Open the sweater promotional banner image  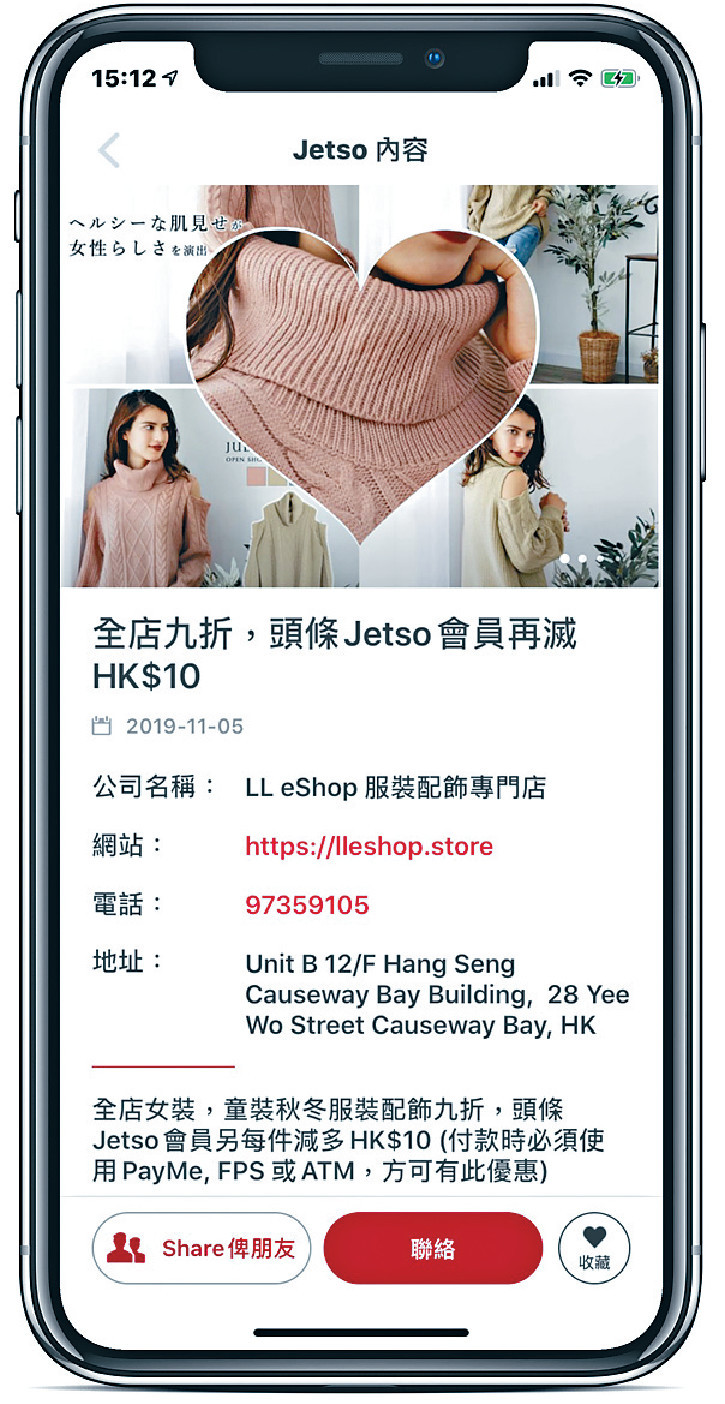point(360,386)
